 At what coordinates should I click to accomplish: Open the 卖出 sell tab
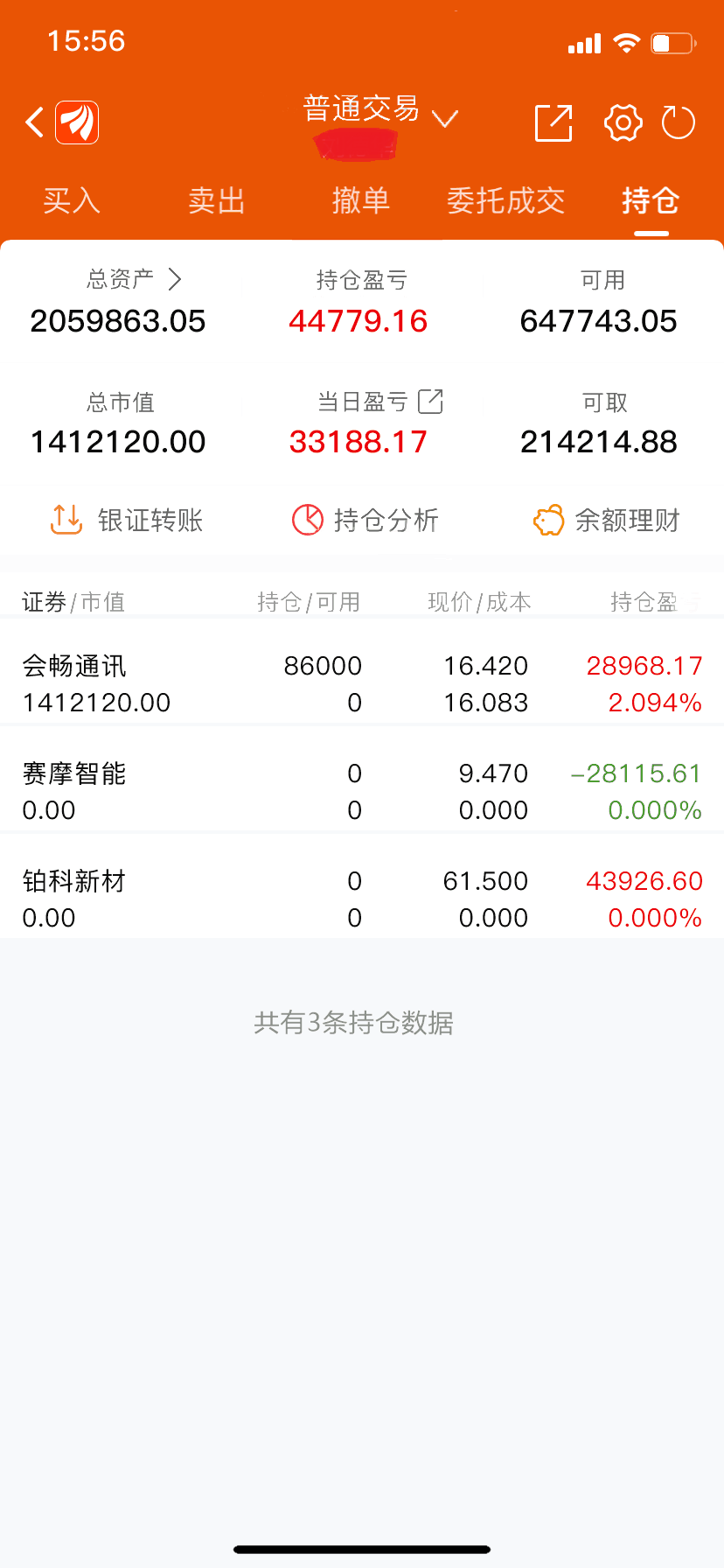pyautogui.click(x=215, y=200)
